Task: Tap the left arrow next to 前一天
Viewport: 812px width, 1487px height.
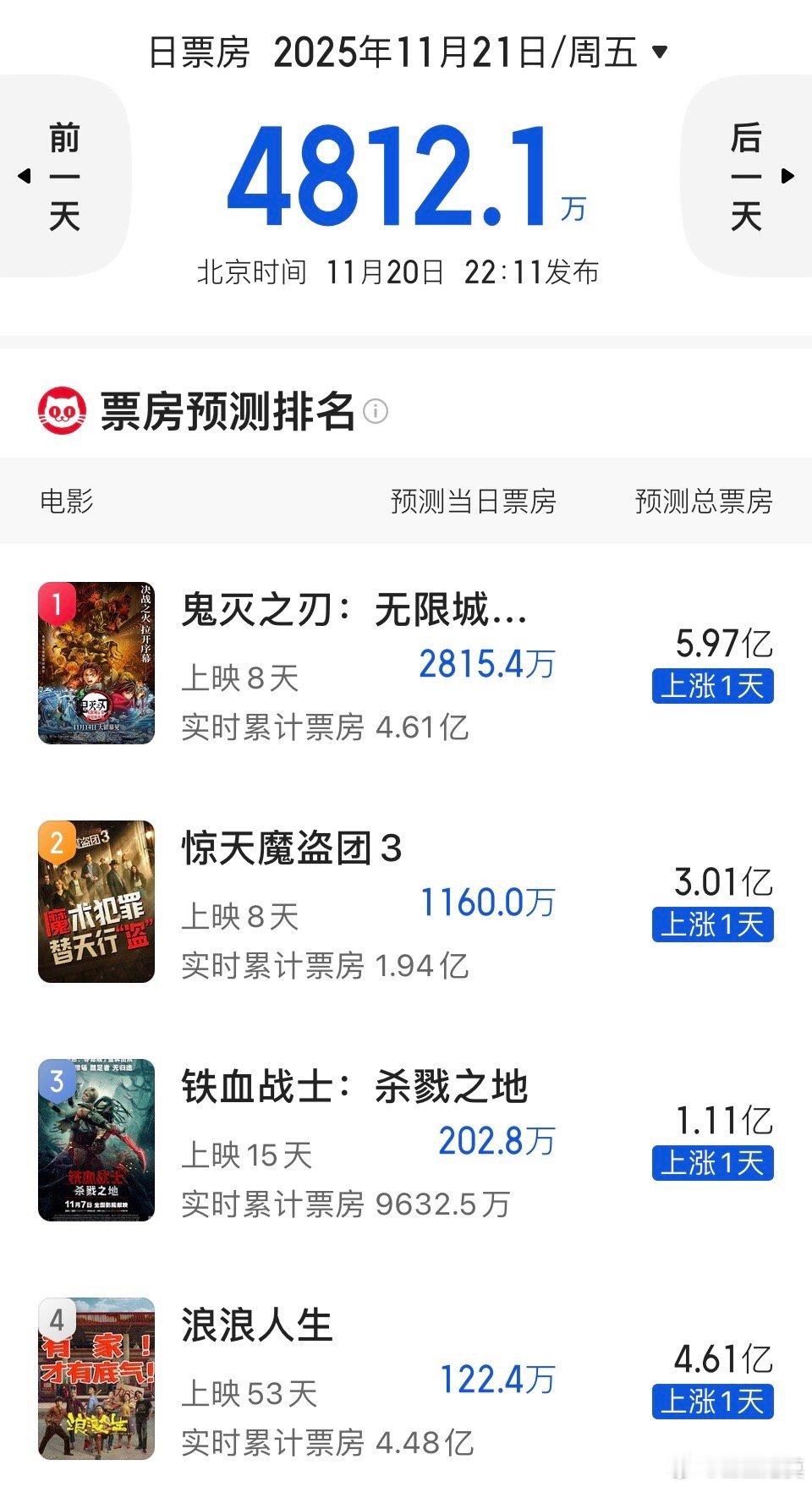Action: click(x=25, y=175)
